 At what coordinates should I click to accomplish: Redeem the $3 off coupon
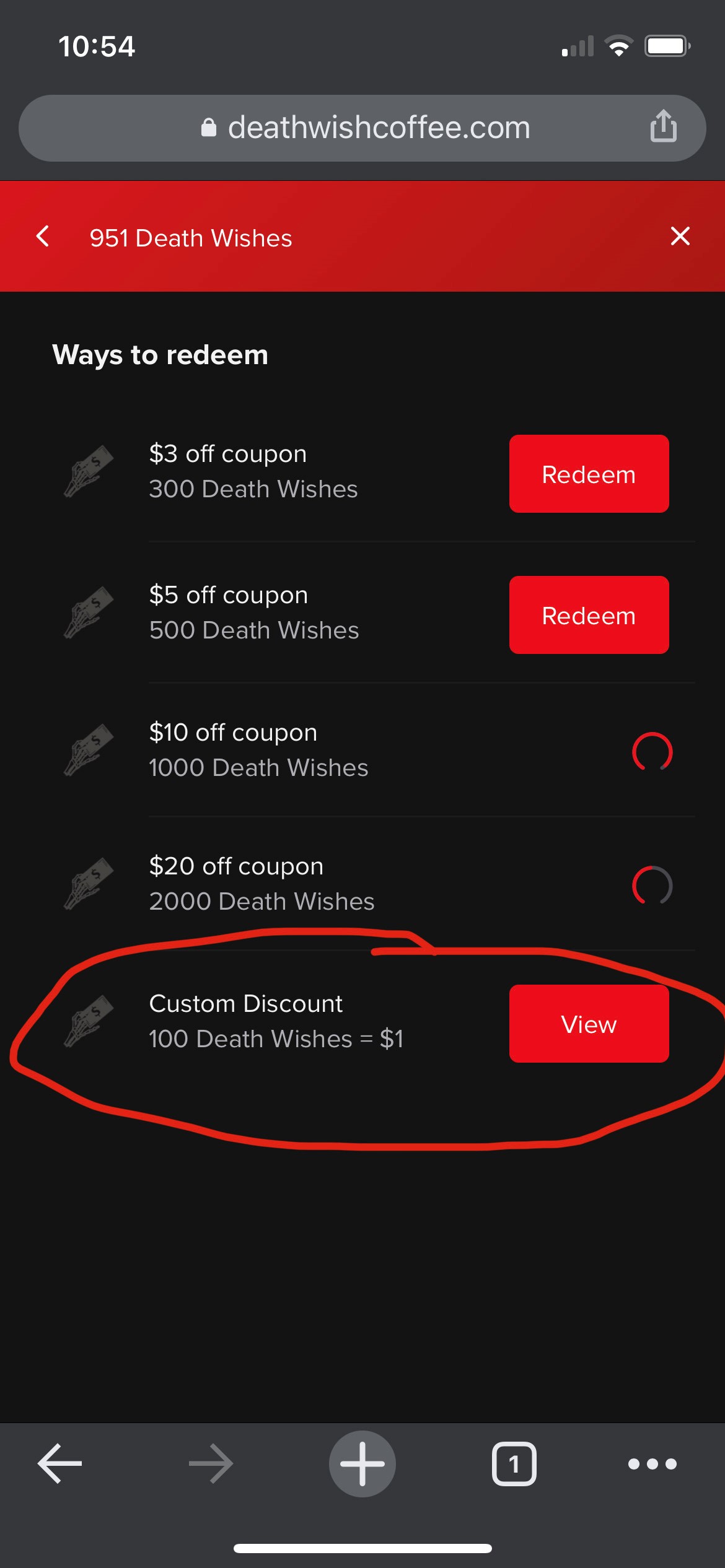(x=588, y=474)
